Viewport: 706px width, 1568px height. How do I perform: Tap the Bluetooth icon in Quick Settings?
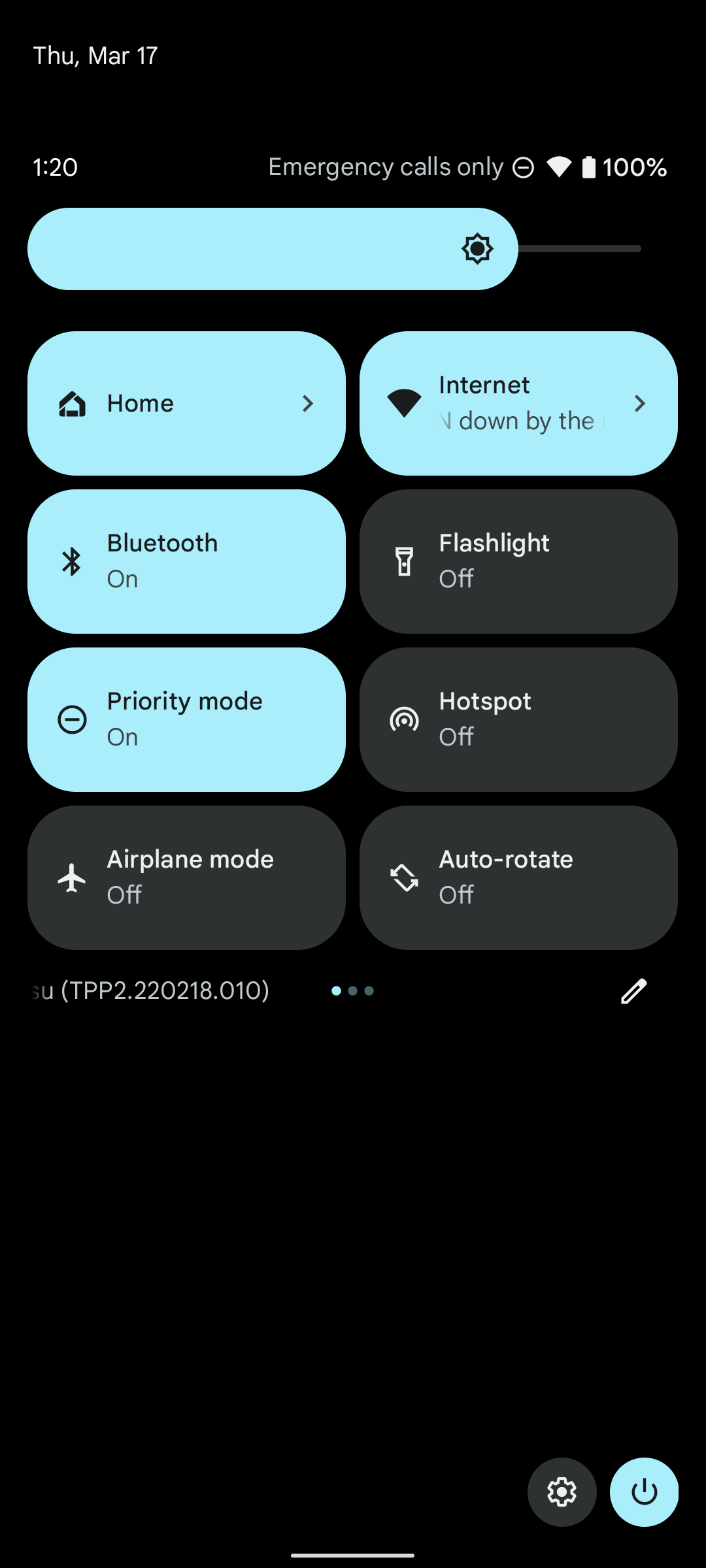[x=72, y=560]
